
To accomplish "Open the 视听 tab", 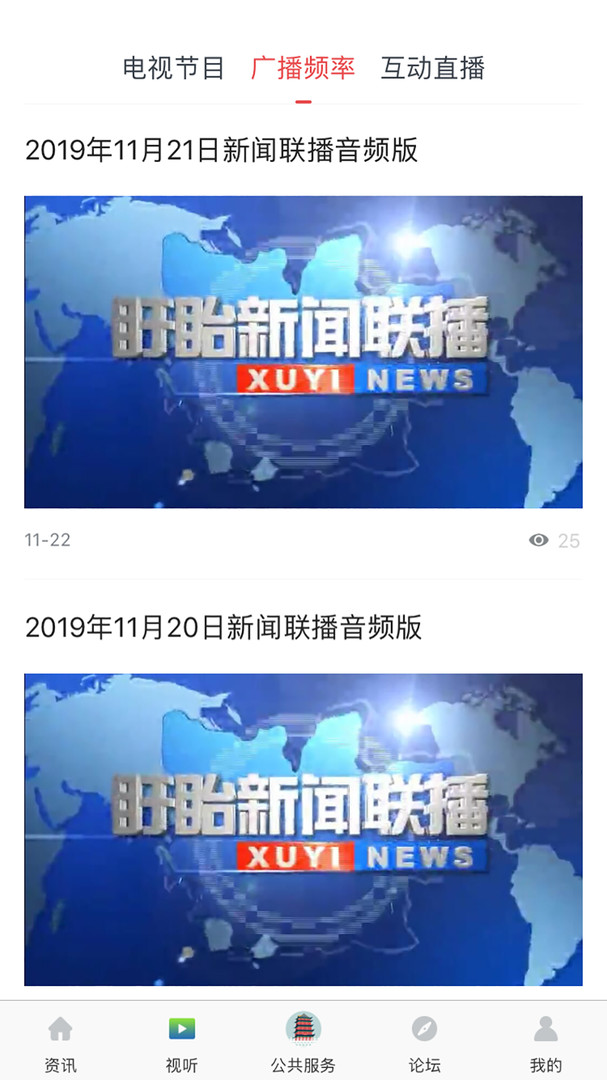I will coord(182,1042).
